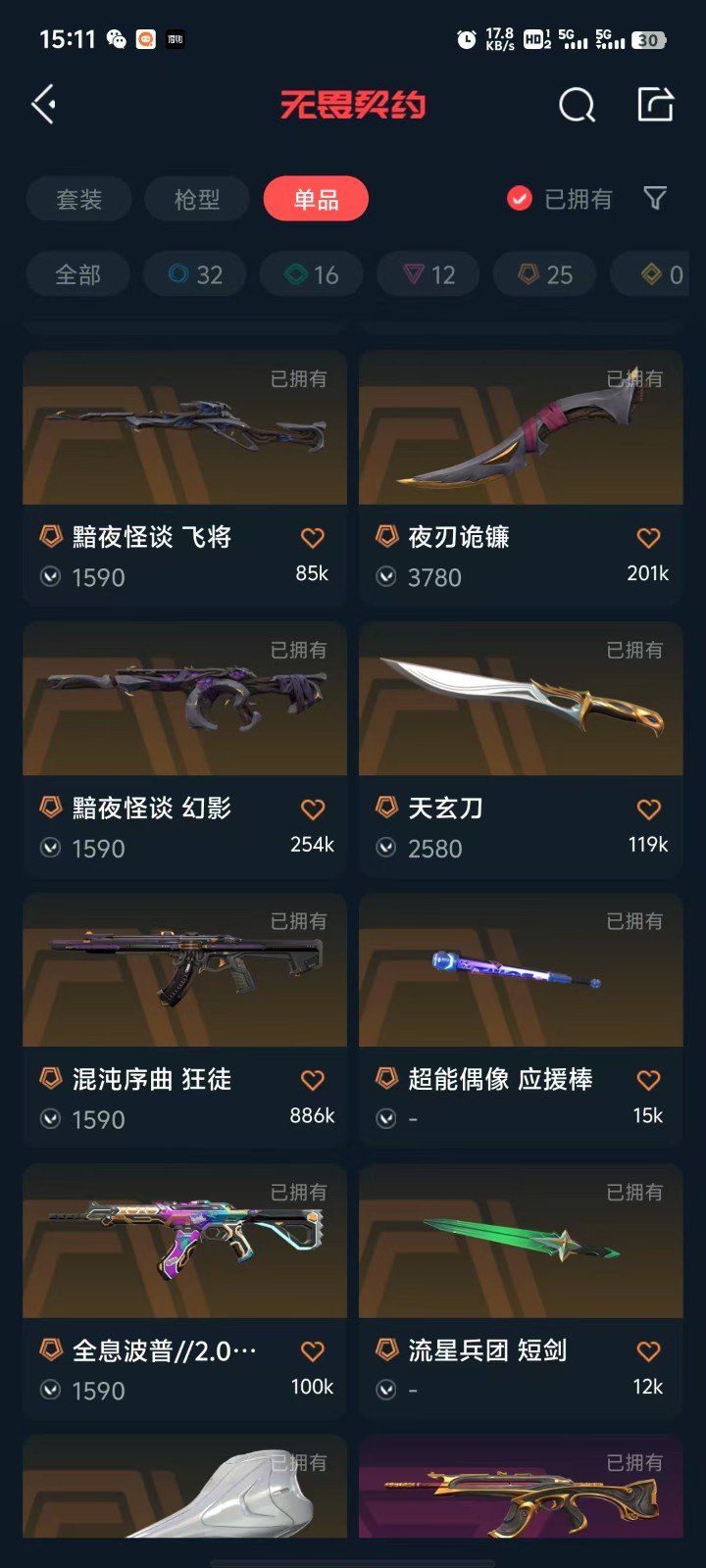Image resolution: width=706 pixels, height=1568 pixels.
Task: Filter by the orange tier chip showing 25
Action: pyautogui.click(x=545, y=274)
